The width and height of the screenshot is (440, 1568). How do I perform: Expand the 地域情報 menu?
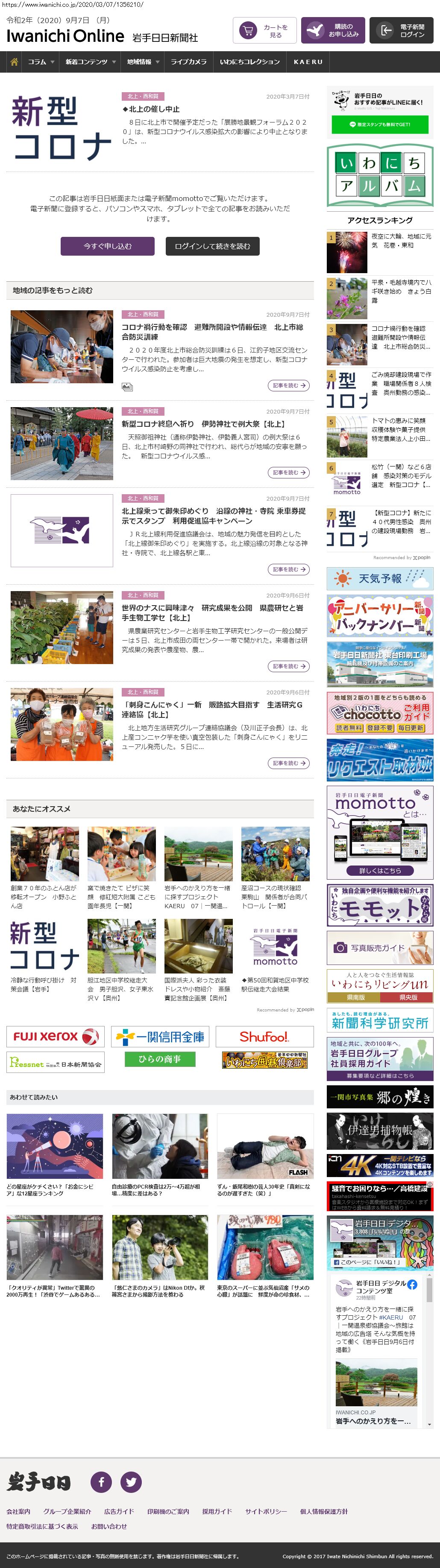(143, 62)
